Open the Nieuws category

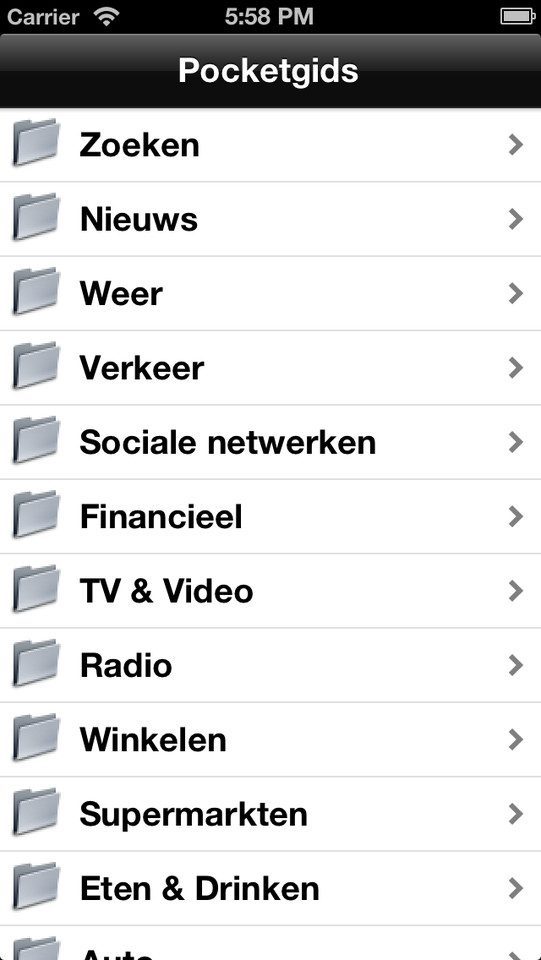point(270,219)
